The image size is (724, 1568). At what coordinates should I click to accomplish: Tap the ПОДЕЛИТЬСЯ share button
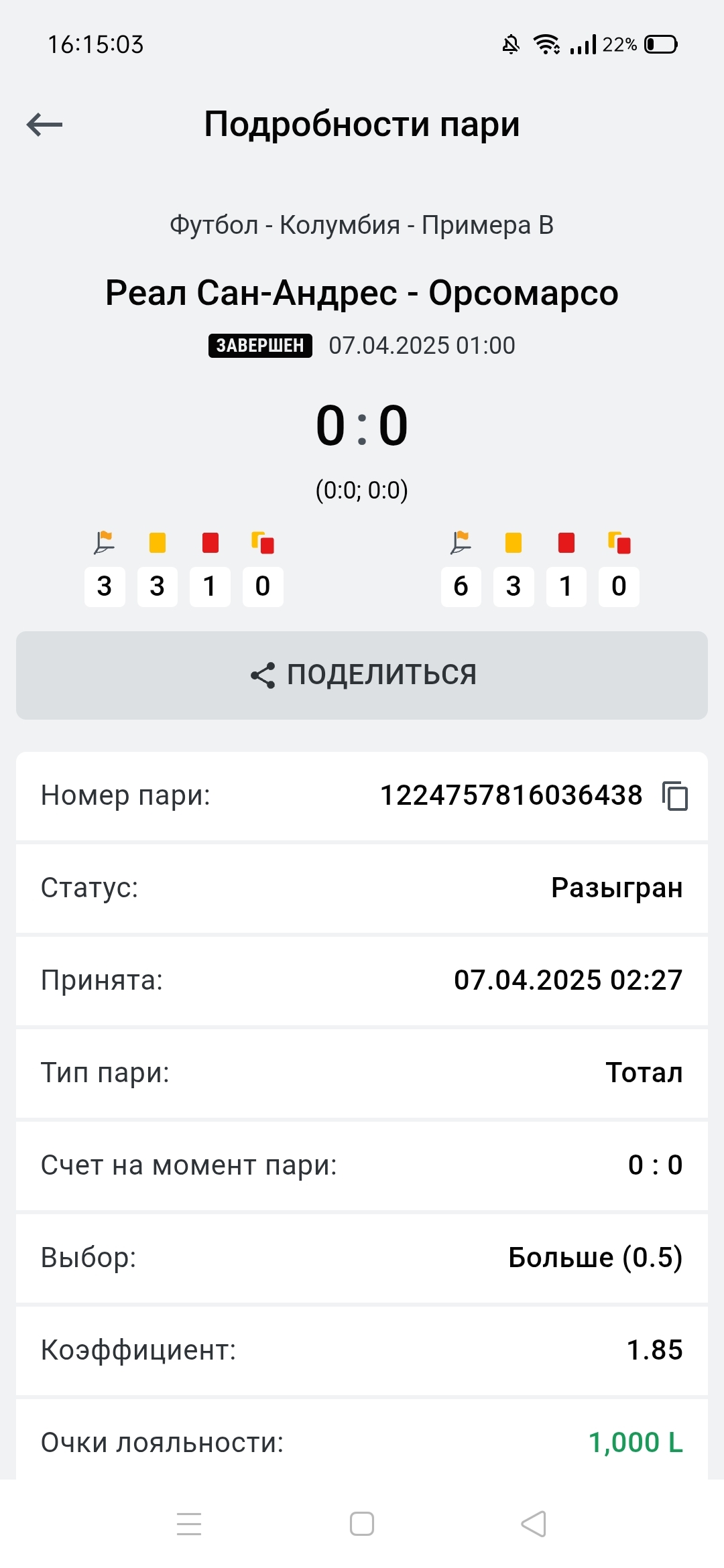click(362, 675)
